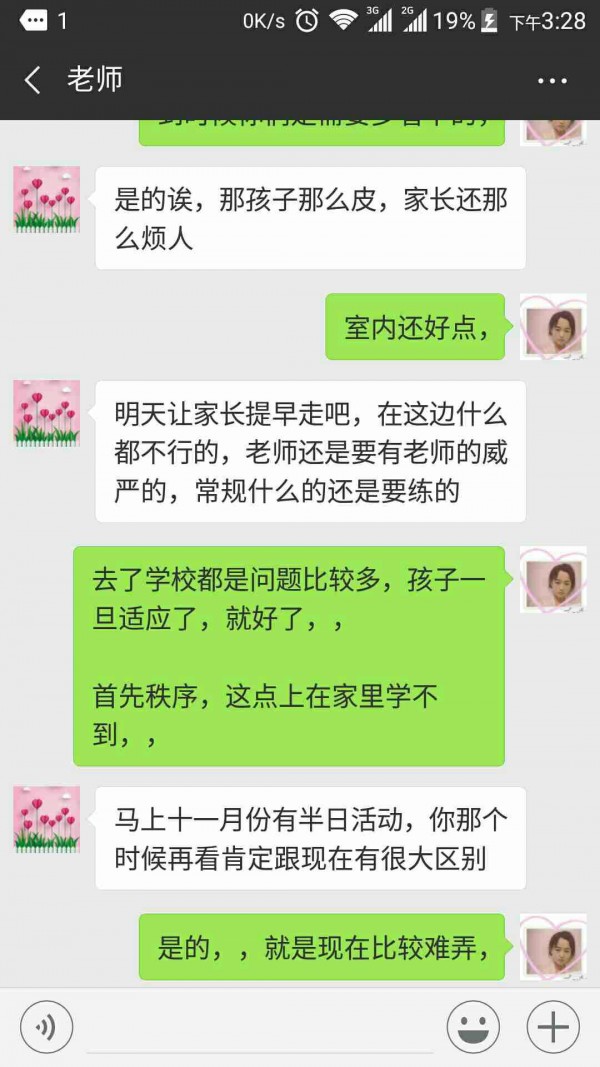600x1067 pixels.
Task: Open teacher's flower avatar beside 是的诶 message
Action: (x=46, y=199)
